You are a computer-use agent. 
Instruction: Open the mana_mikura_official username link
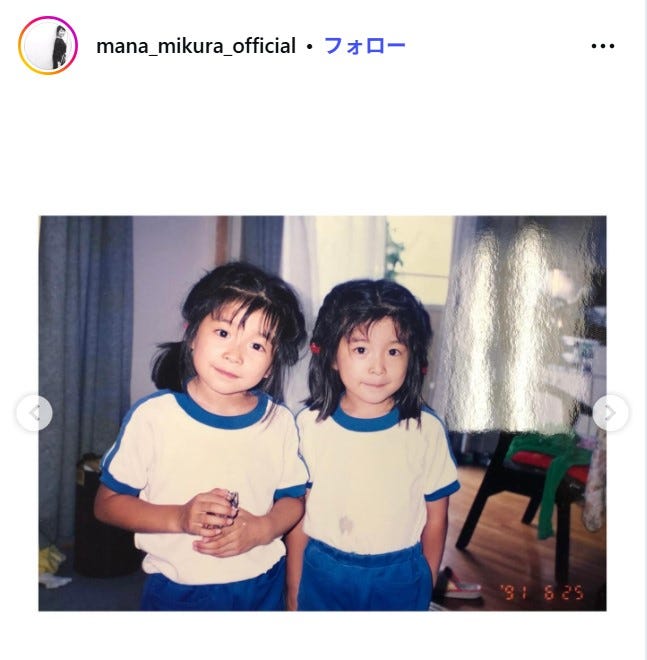click(x=196, y=46)
